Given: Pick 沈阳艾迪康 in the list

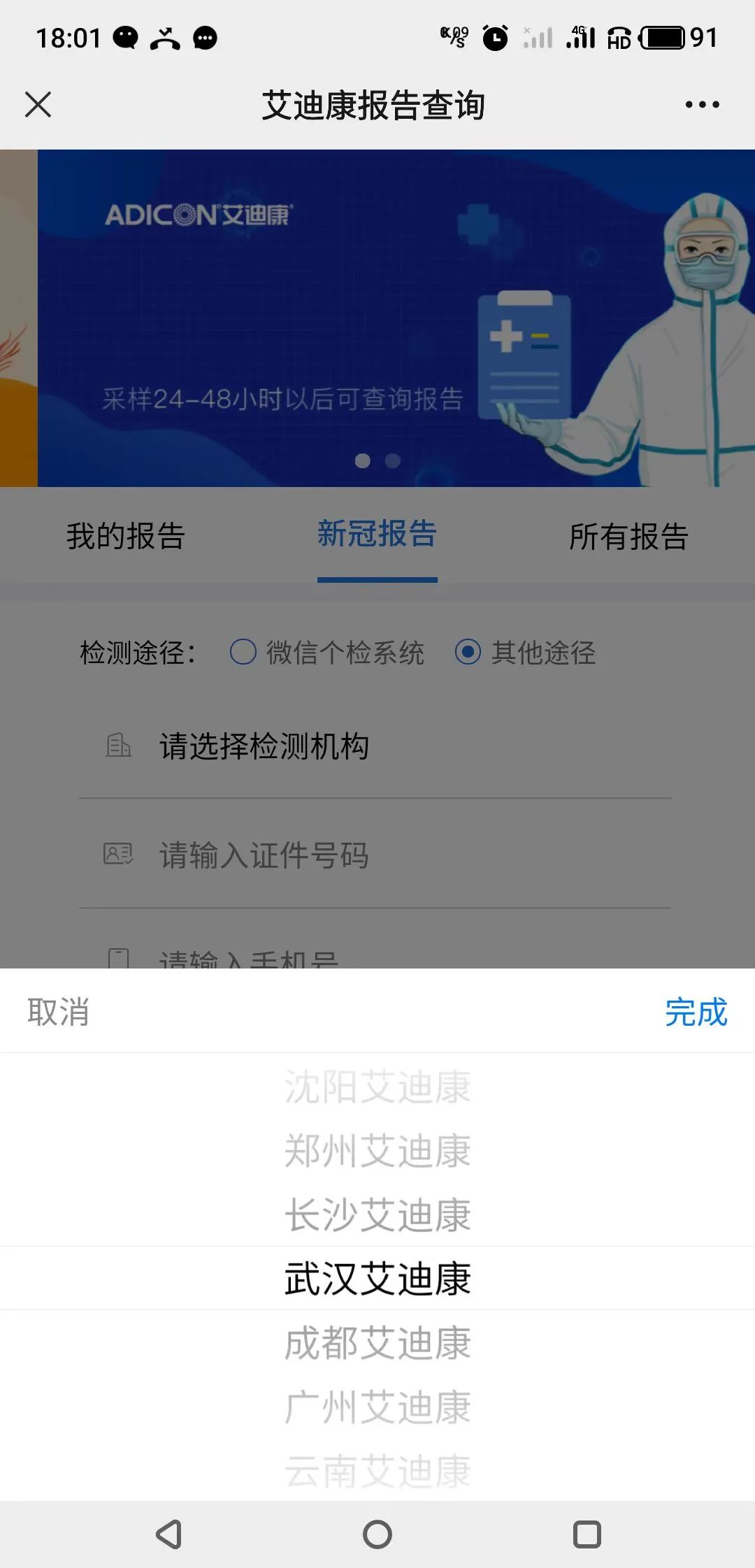Looking at the screenshot, I should click(x=377, y=1087).
